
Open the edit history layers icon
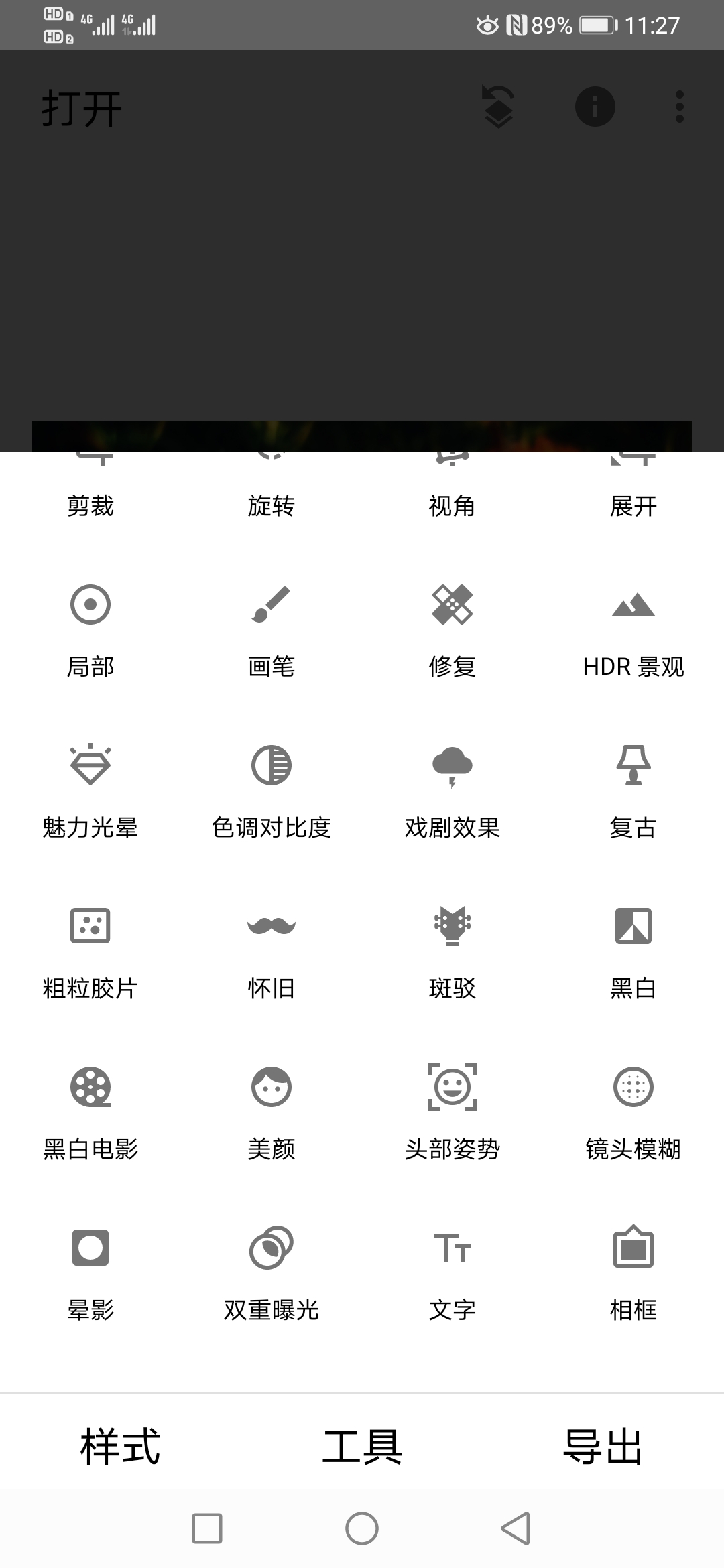point(498,107)
